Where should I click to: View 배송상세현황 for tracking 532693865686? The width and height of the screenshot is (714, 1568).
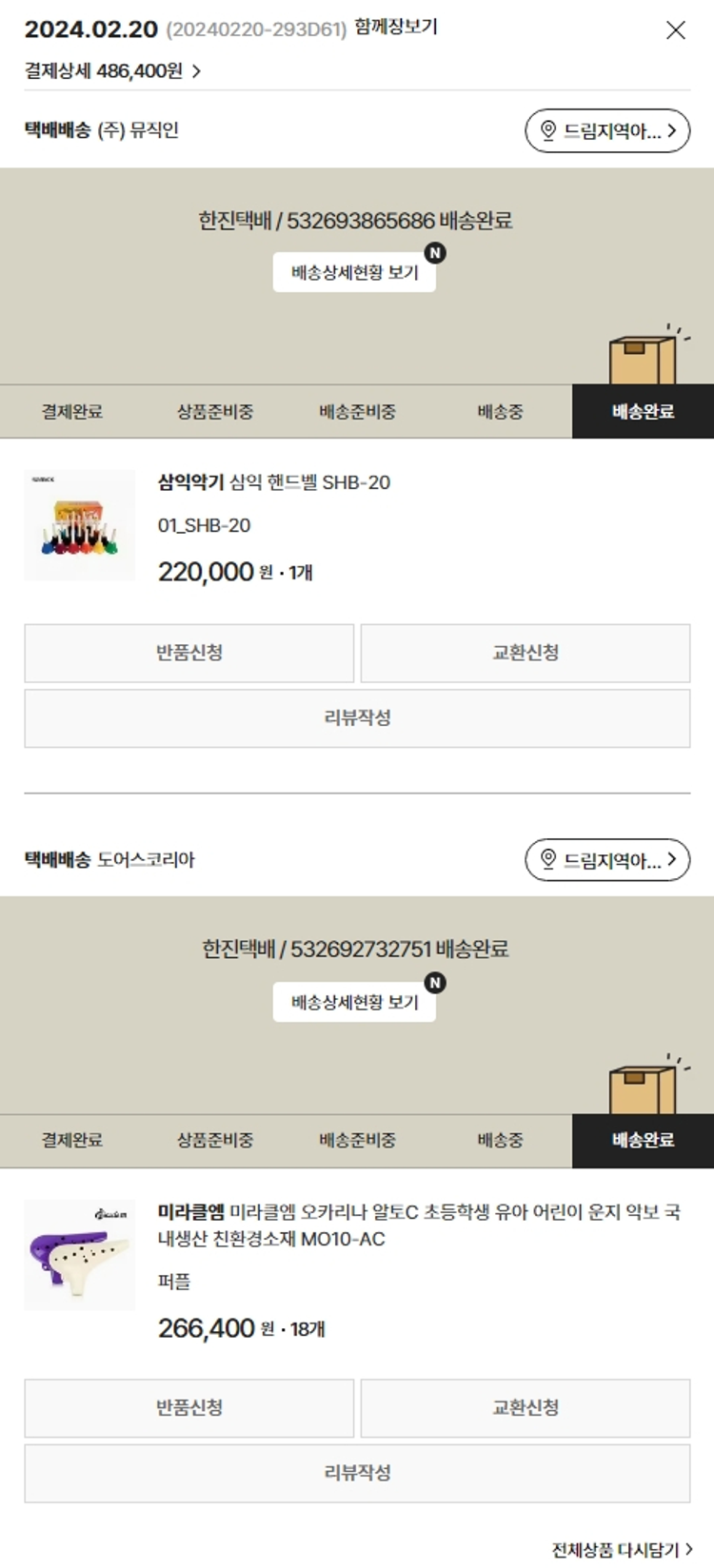pos(354,272)
